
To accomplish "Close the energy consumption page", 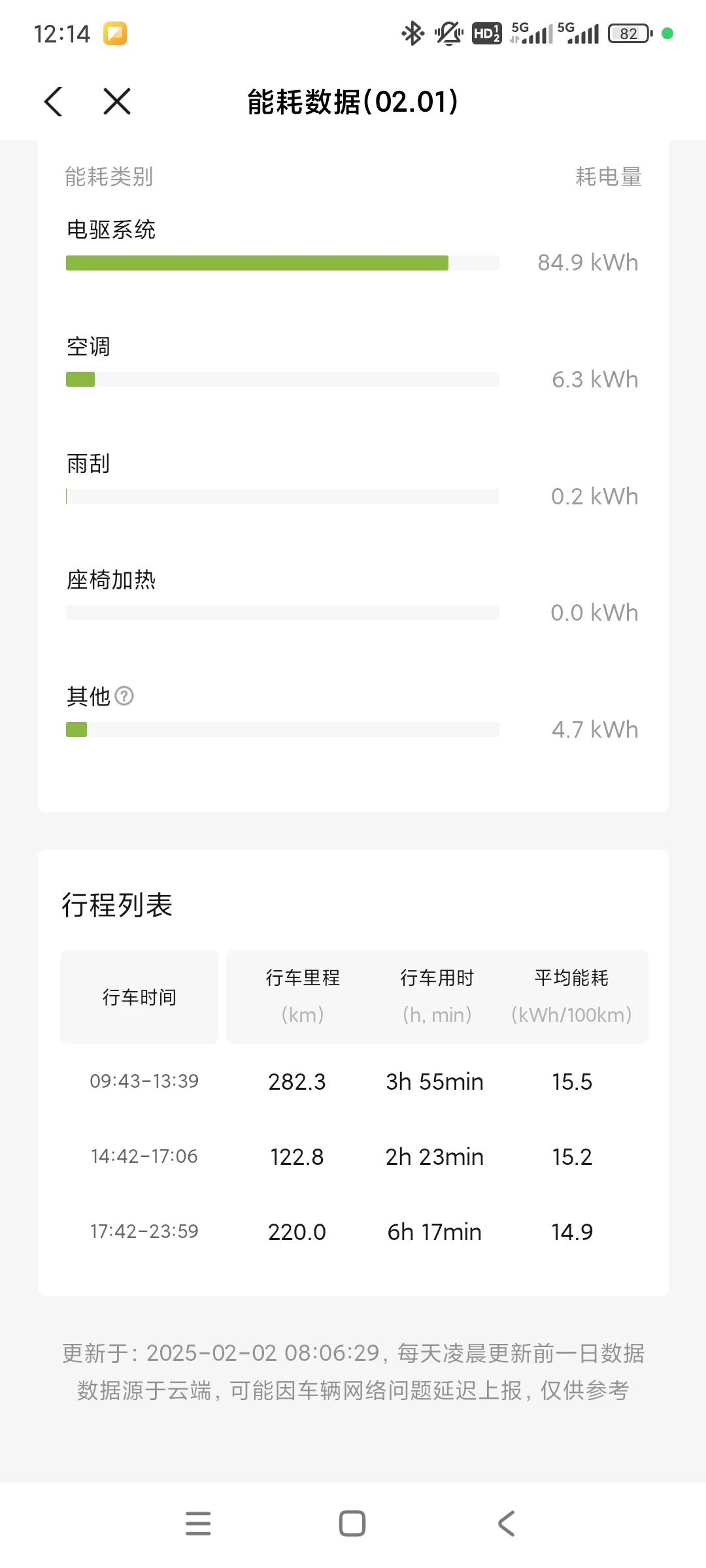I will [117, 102].
